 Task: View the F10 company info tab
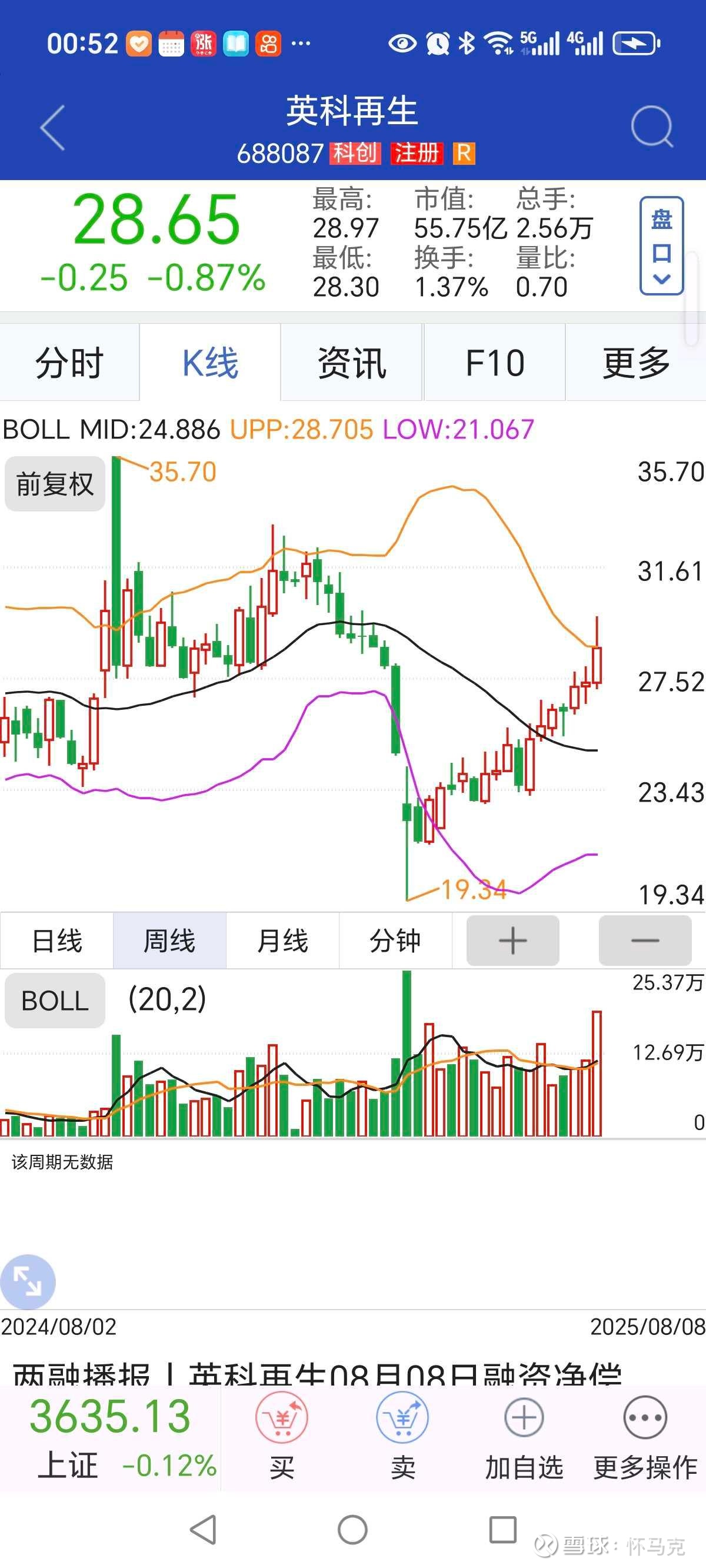(x=494, y=363)
